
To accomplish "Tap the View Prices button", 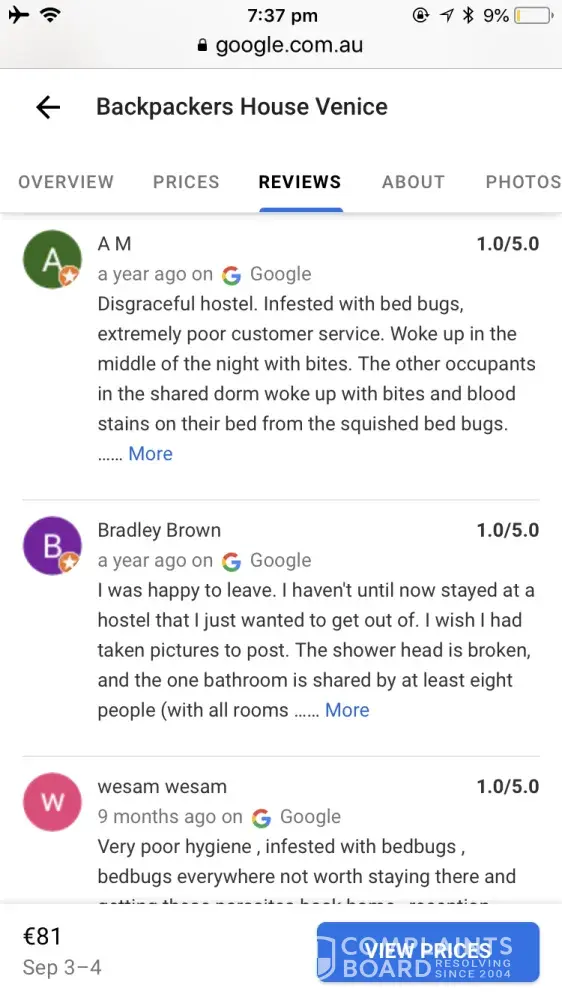I will (x=428, y=952).
